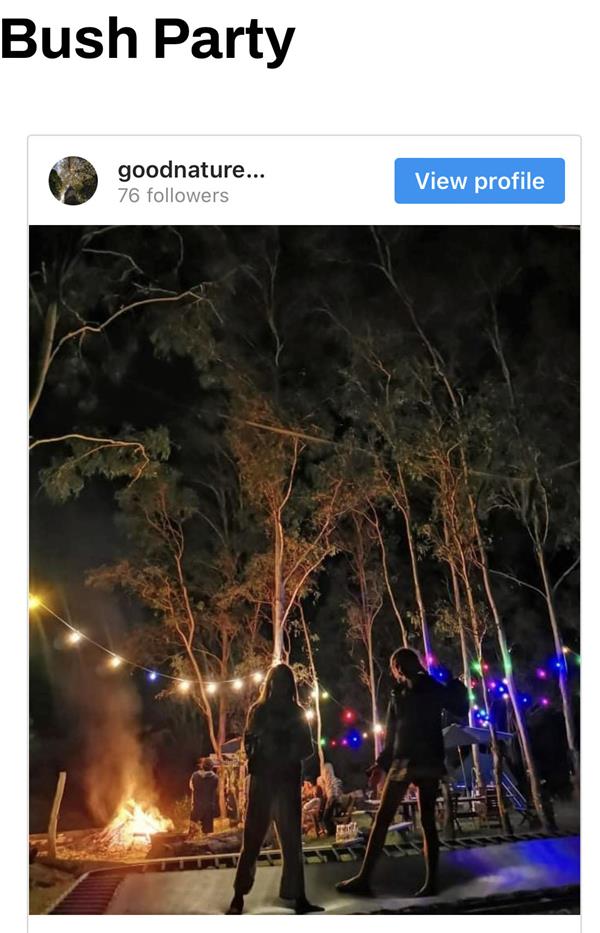The width and height of the screenshot is (600, 933).
Task: Open the goodnature username link
Action: [x=191, y=170]
